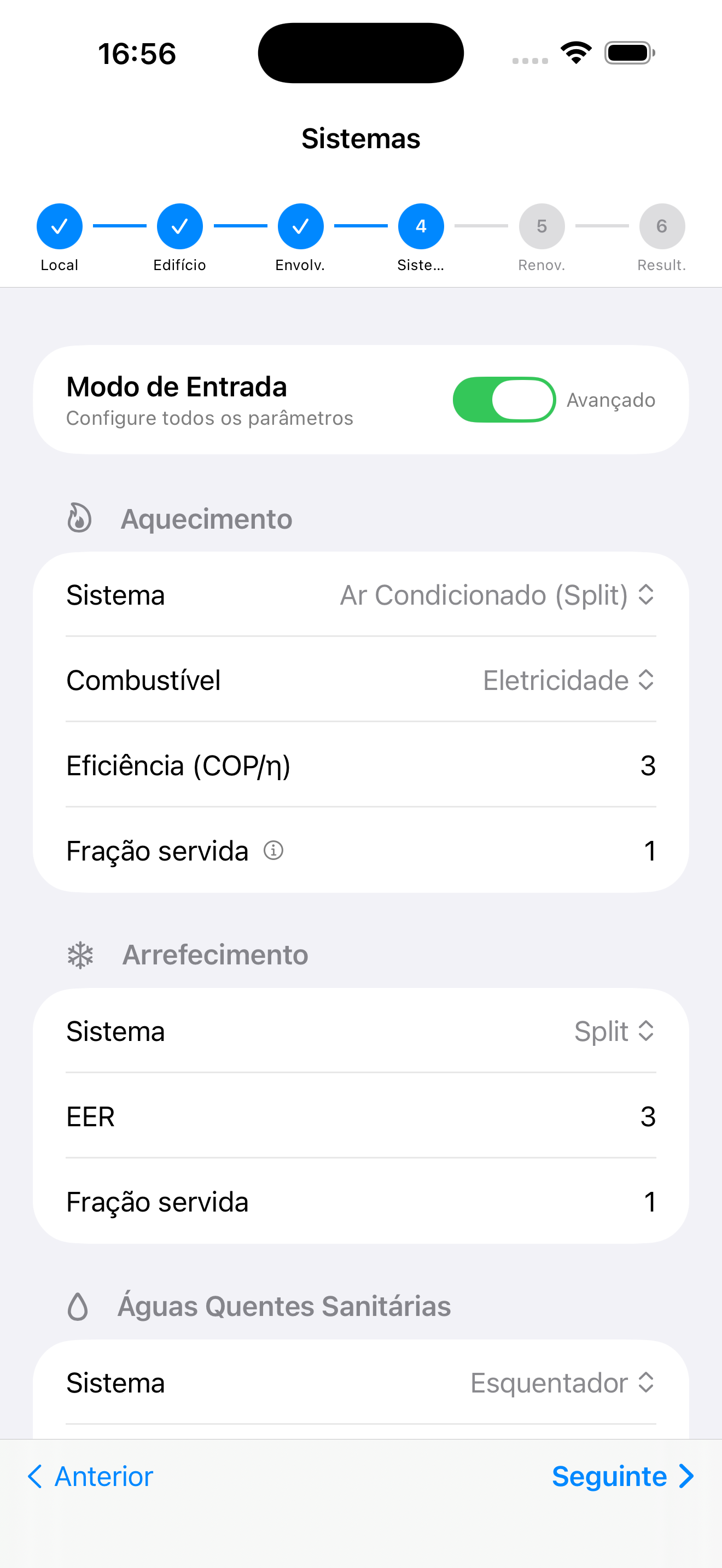The height and width of the screenshot is (1568, 722).
Task: Disable the Avançado input mode switch
Action: [503, 400]
